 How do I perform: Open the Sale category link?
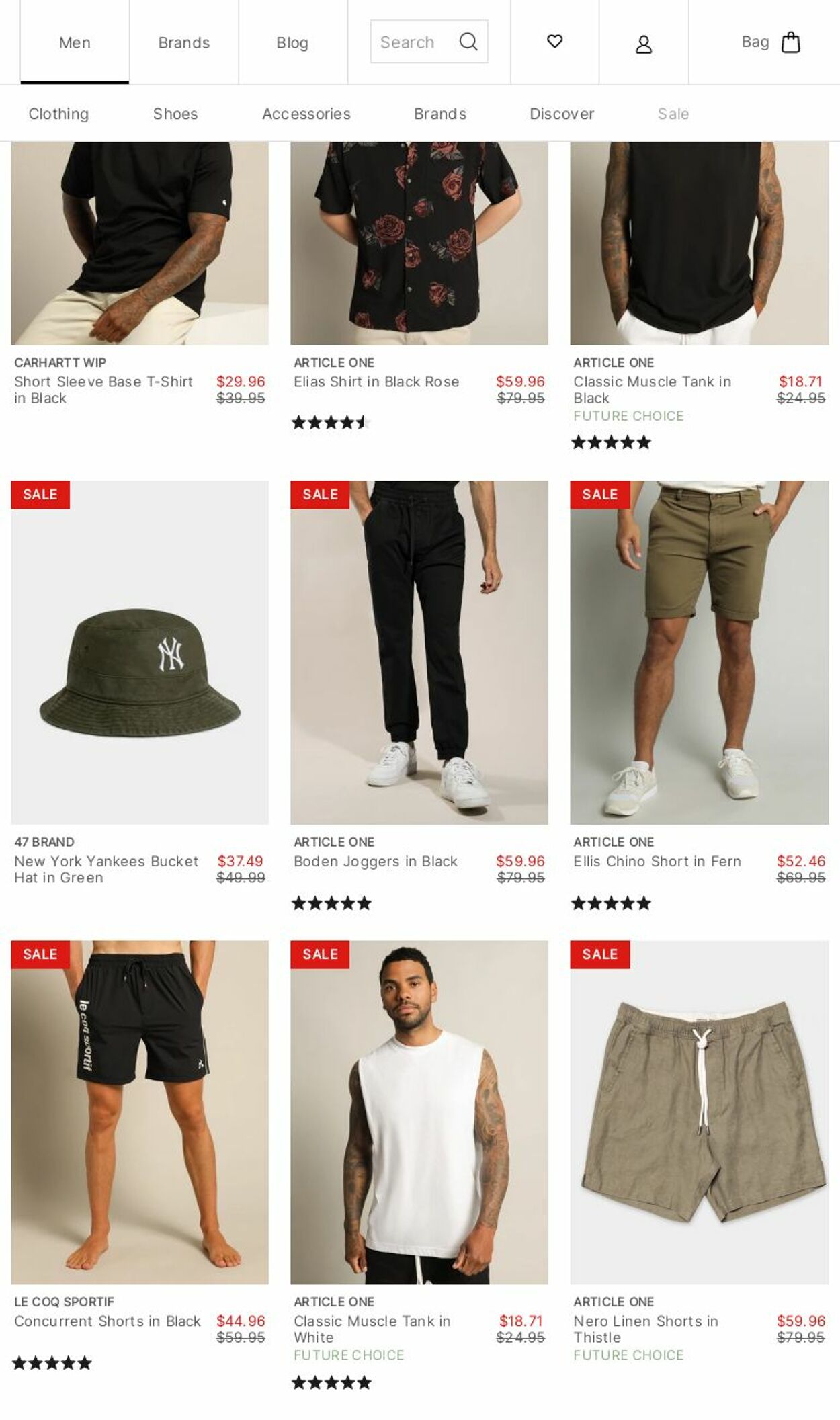(x=673, y=114)
